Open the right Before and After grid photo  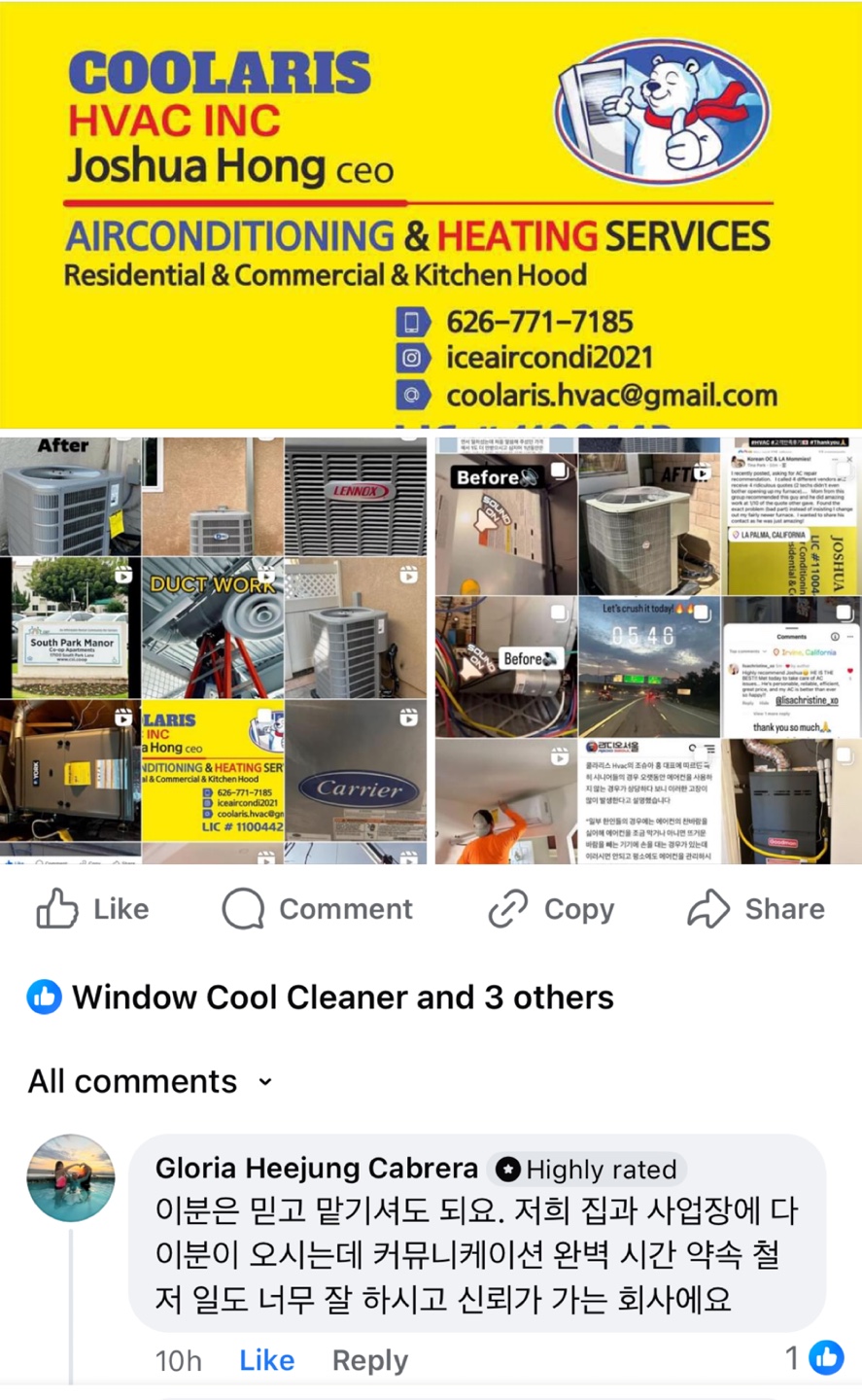(x=647, y=649)
